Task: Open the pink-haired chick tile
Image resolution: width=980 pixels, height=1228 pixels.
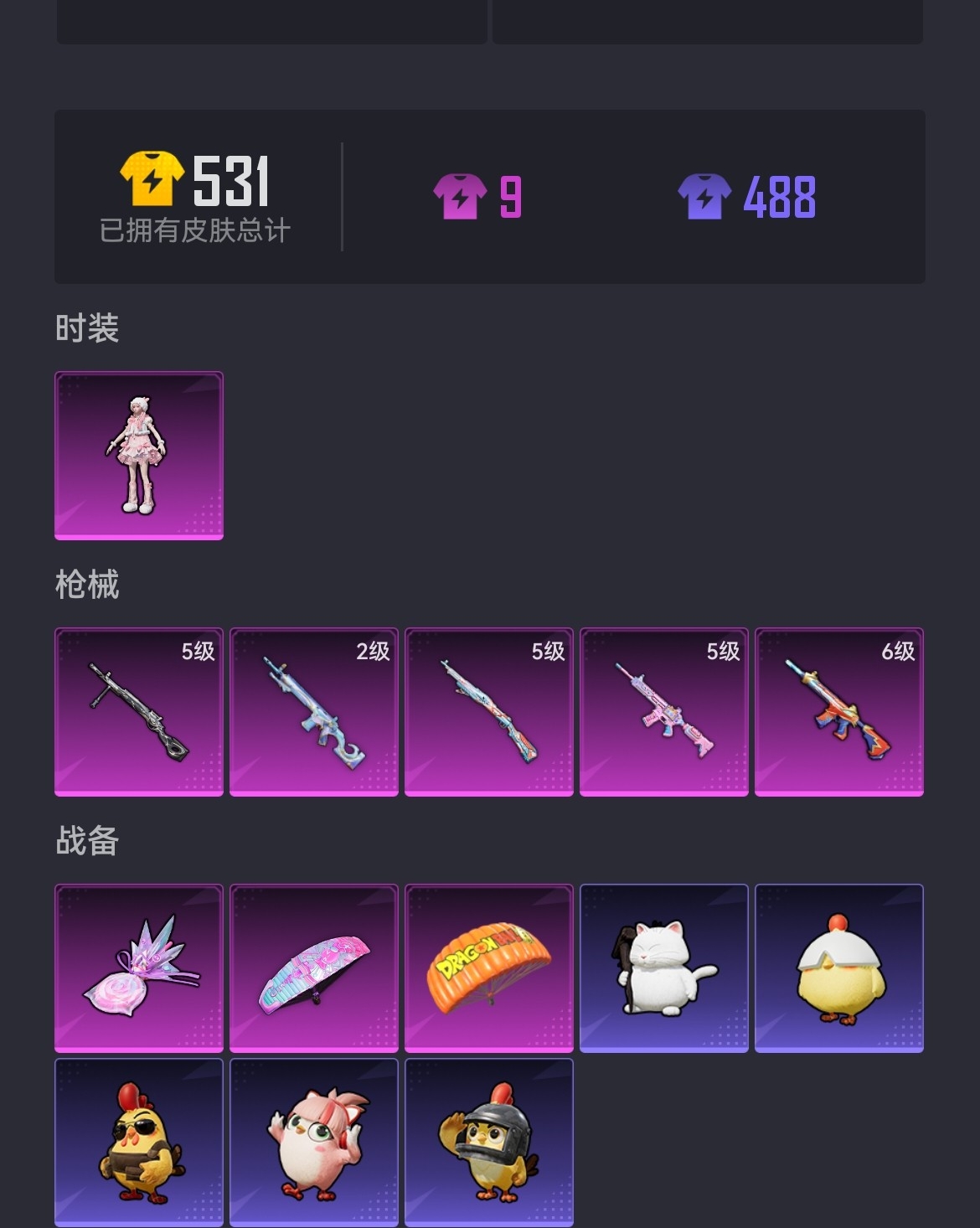Action: (x=314, y=1143)
